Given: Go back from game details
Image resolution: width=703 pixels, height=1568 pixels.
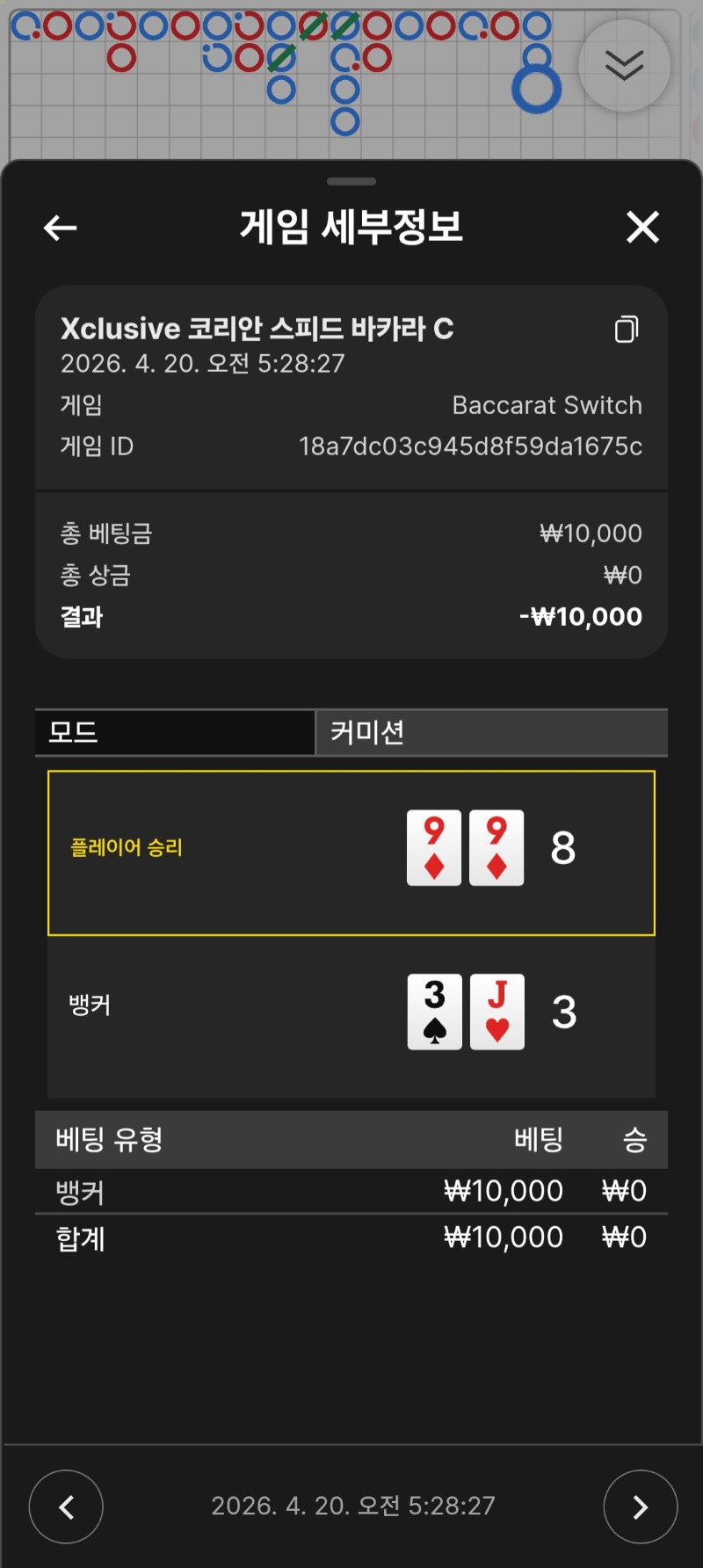Looking at the screenshot, I should pos(60,229).
